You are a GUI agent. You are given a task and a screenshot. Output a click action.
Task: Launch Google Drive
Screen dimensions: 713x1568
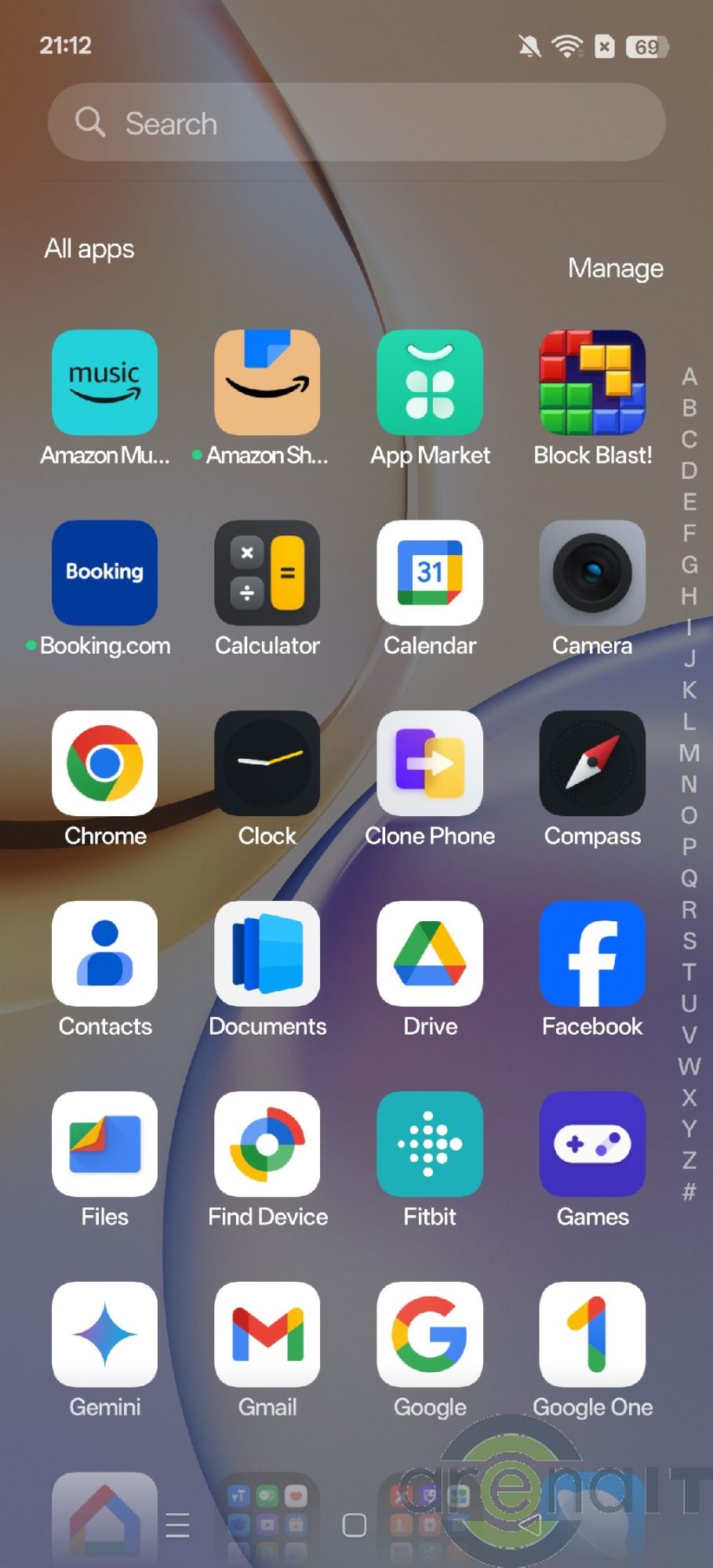(x=430, y=954)
